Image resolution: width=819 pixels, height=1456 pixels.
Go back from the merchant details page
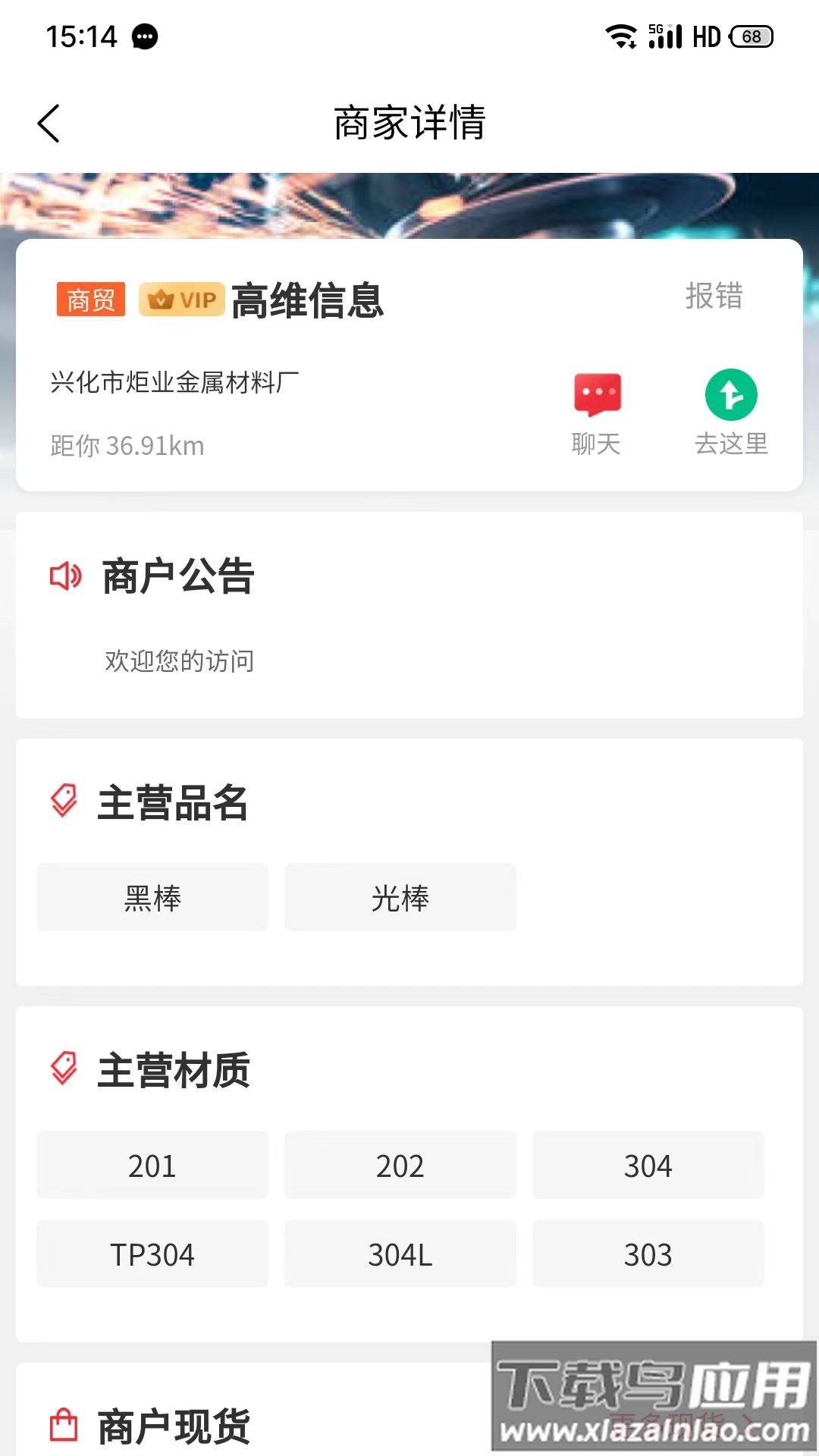[x=49, y=124]
